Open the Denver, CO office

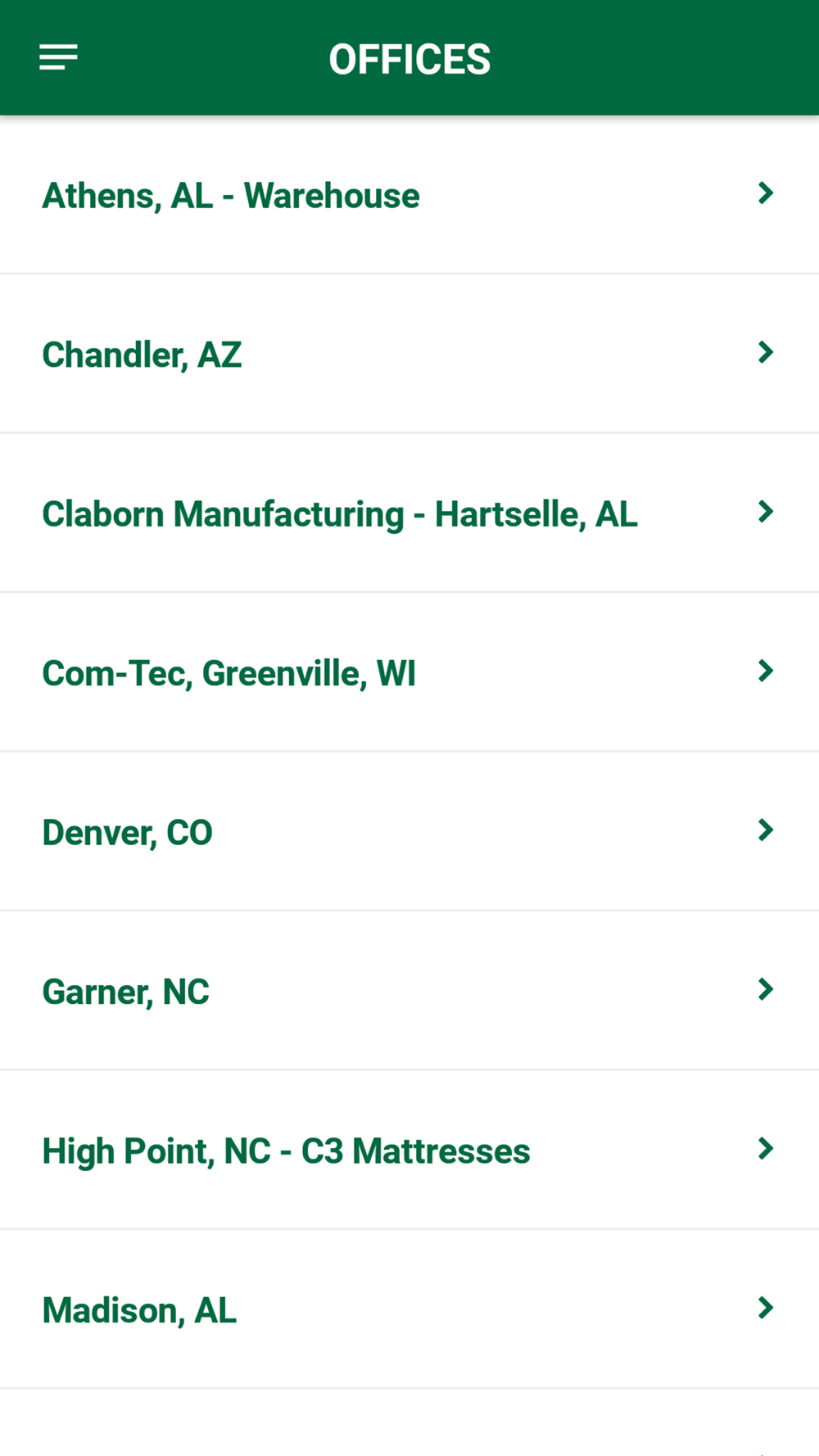click(x=127, y=833)
